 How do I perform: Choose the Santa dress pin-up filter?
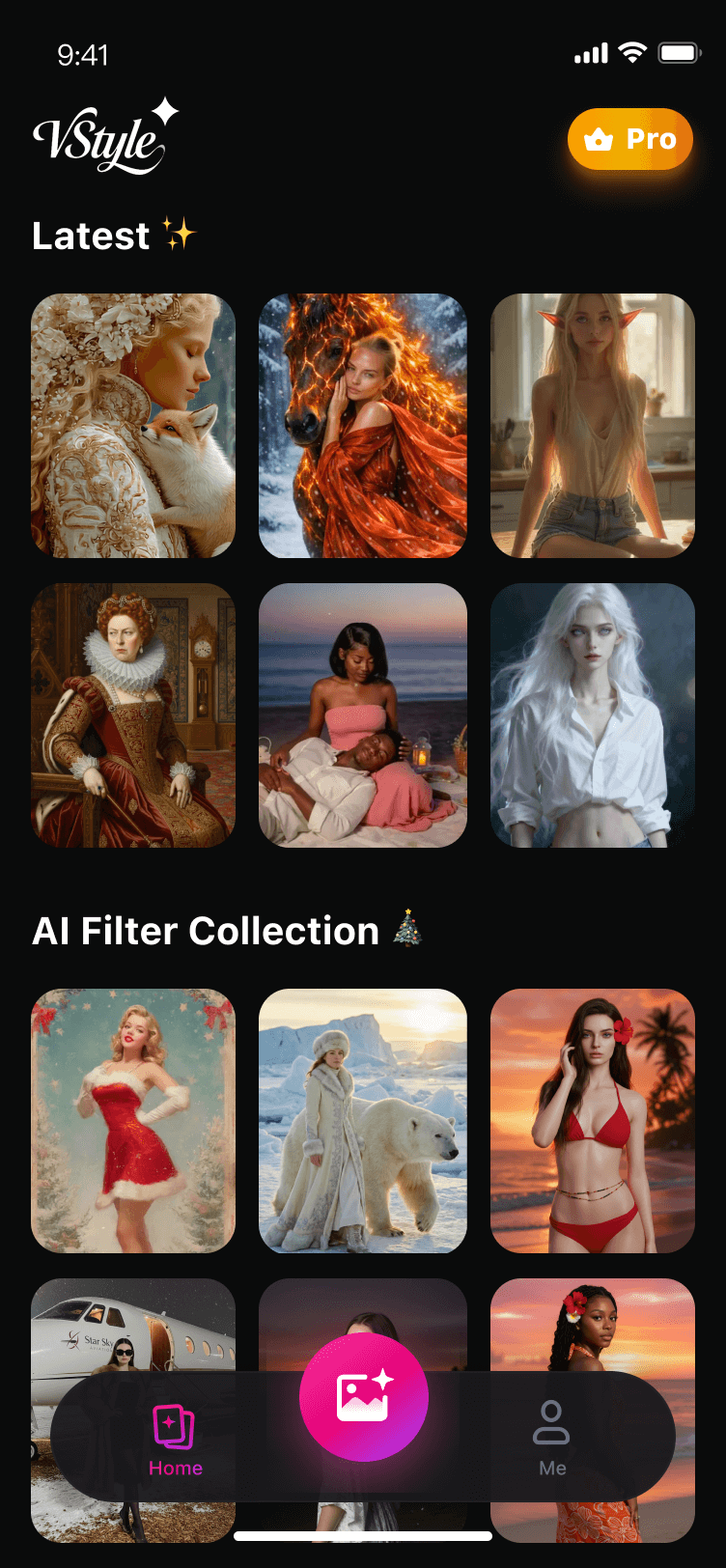(x=133, y=1121)
